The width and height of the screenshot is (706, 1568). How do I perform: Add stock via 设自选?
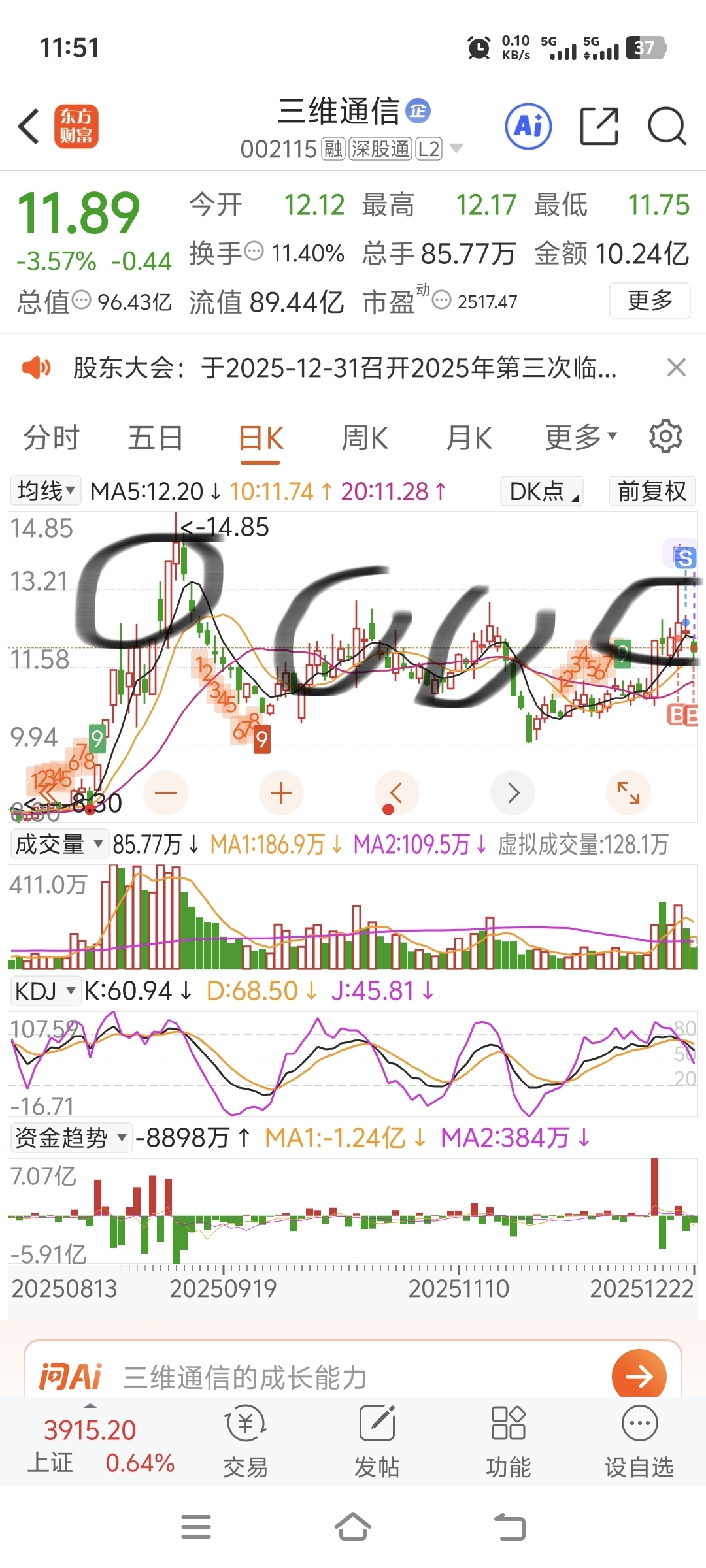point(639,1442)
